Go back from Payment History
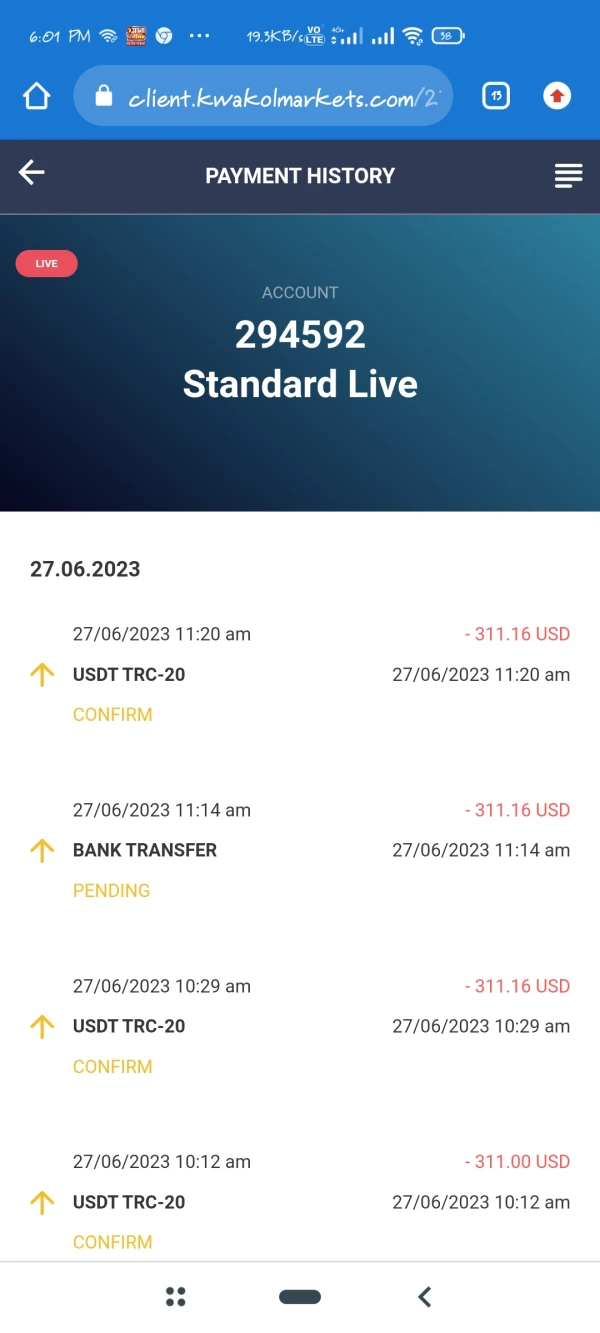600x1333 pixels. click(32, 173)
